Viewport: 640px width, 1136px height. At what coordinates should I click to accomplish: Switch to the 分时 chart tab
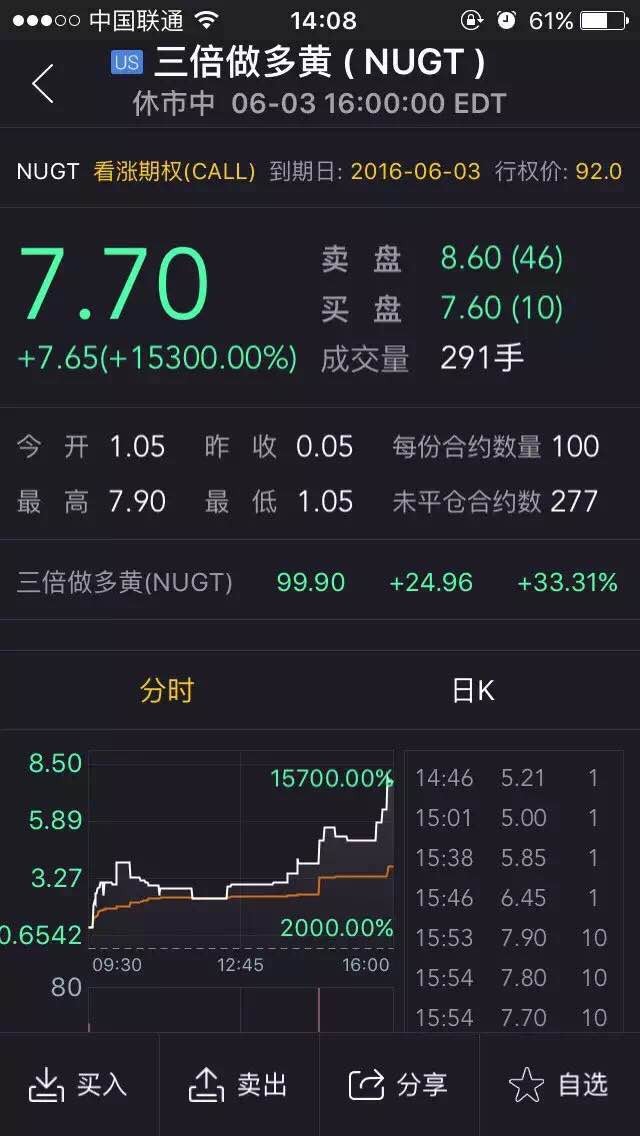click(x=167, y=690)
